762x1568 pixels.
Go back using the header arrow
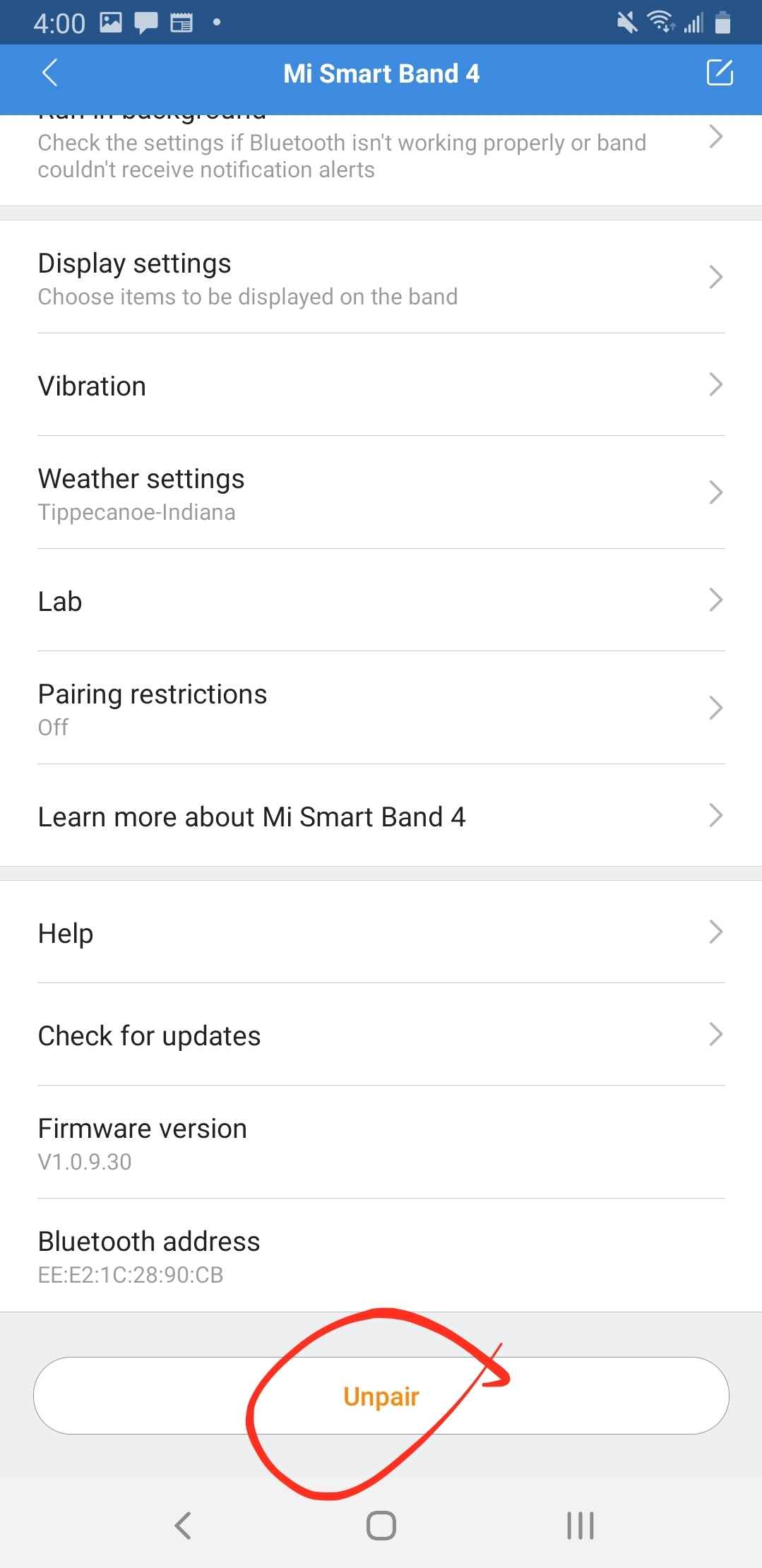pos(49,73)
